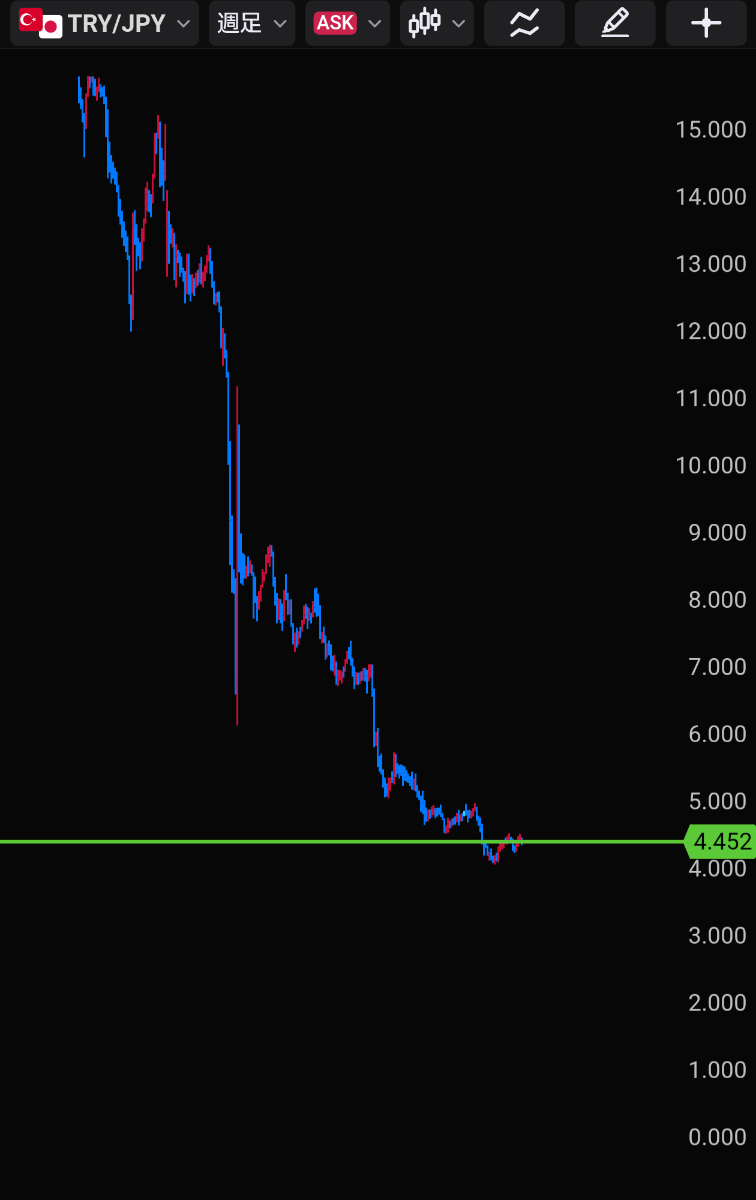756x1200 pixels.
Task: Open the technical indicators button
Action: [524, 23]
